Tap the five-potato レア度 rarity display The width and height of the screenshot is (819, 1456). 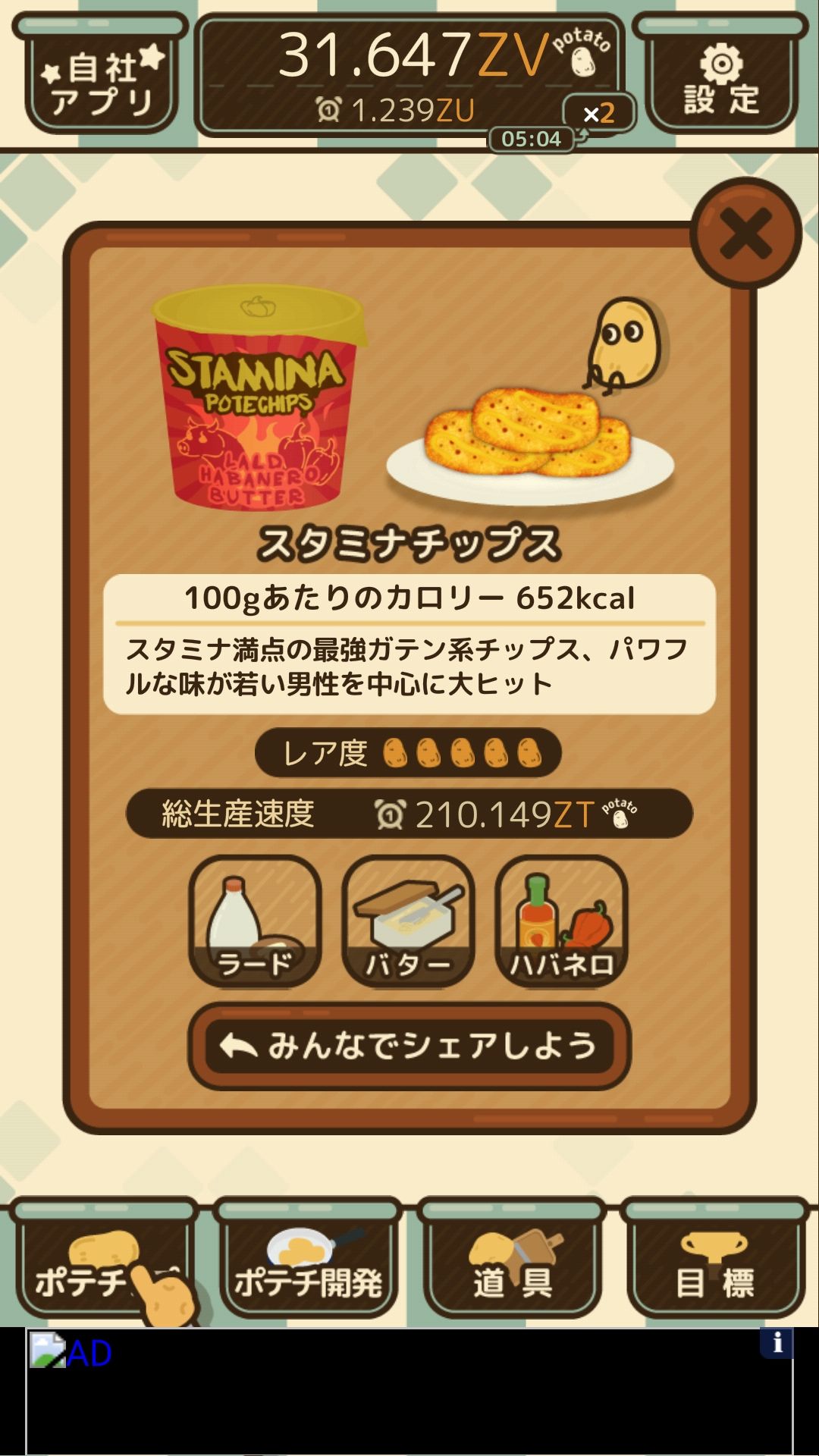click(x=409, y=752)
